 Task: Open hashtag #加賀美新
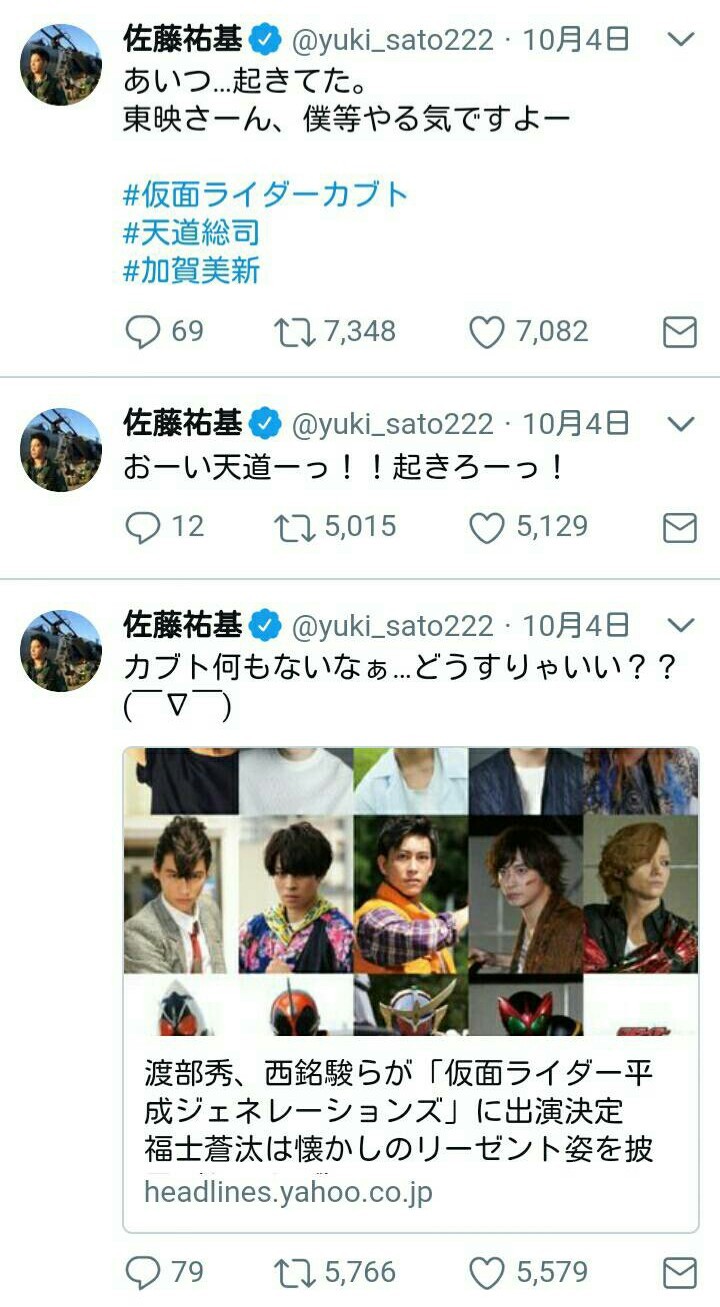191,271
